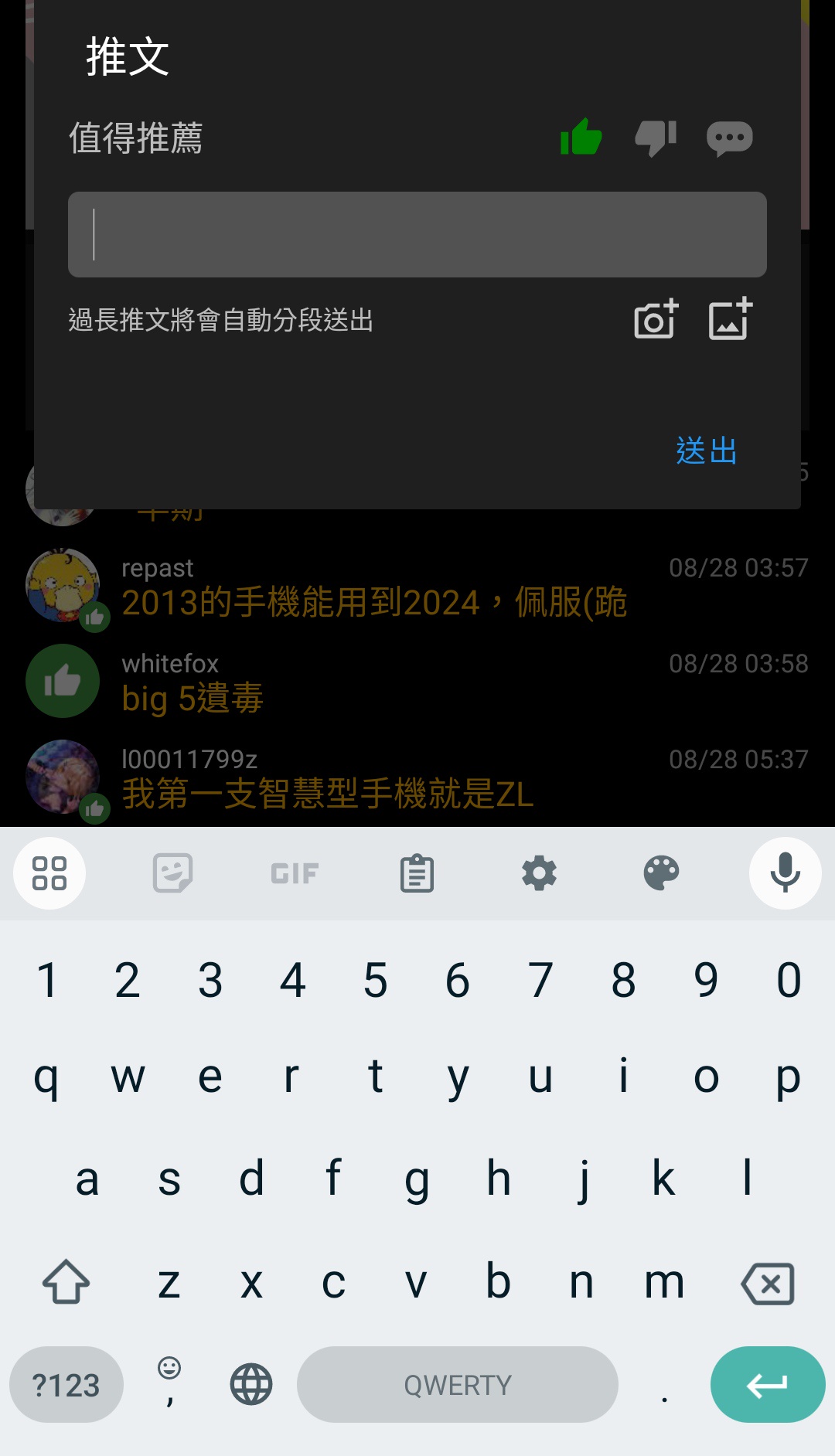Open the GIF keyboard panel
The image size is (835, 1456).
pos(295,873)
